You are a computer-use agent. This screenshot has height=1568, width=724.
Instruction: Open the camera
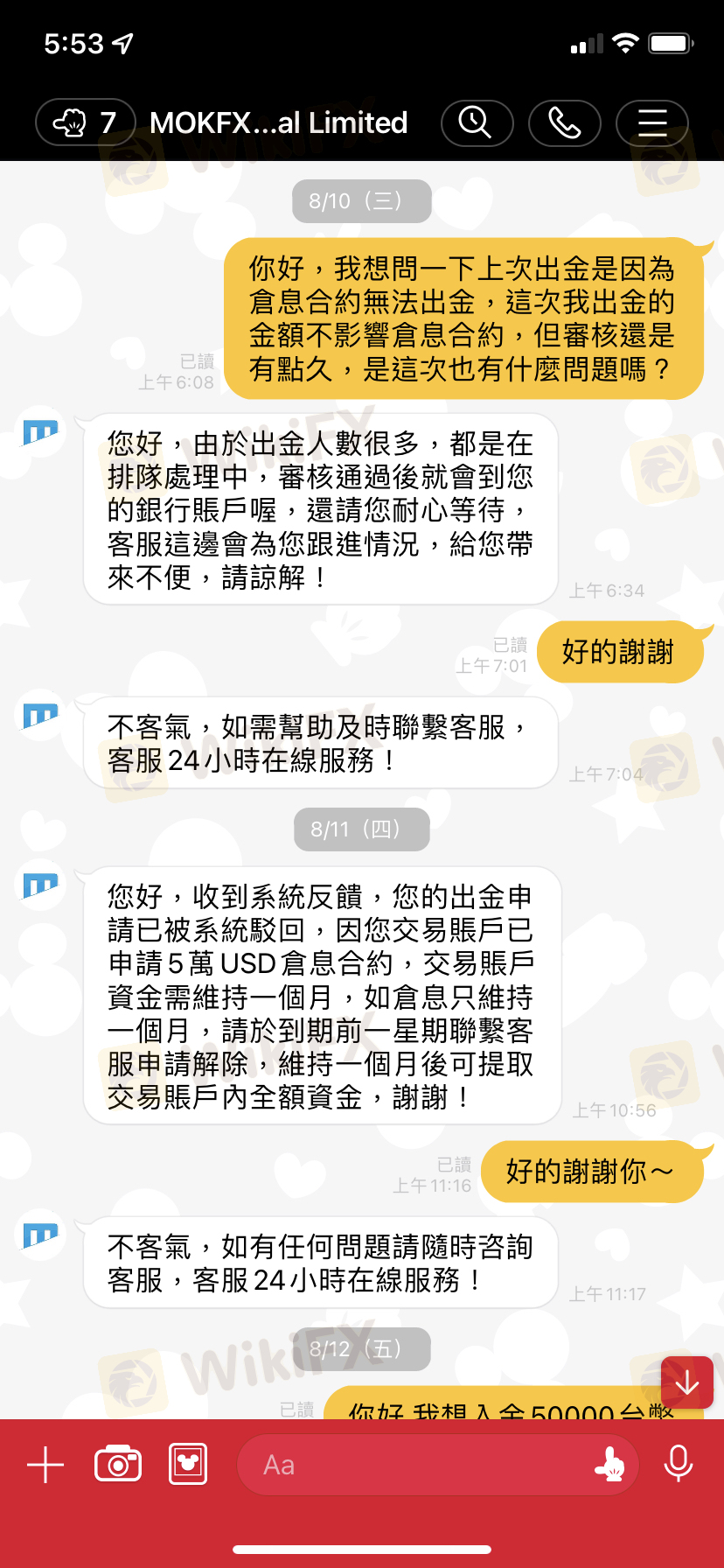pyautogui.click(x=118, y=1465)
